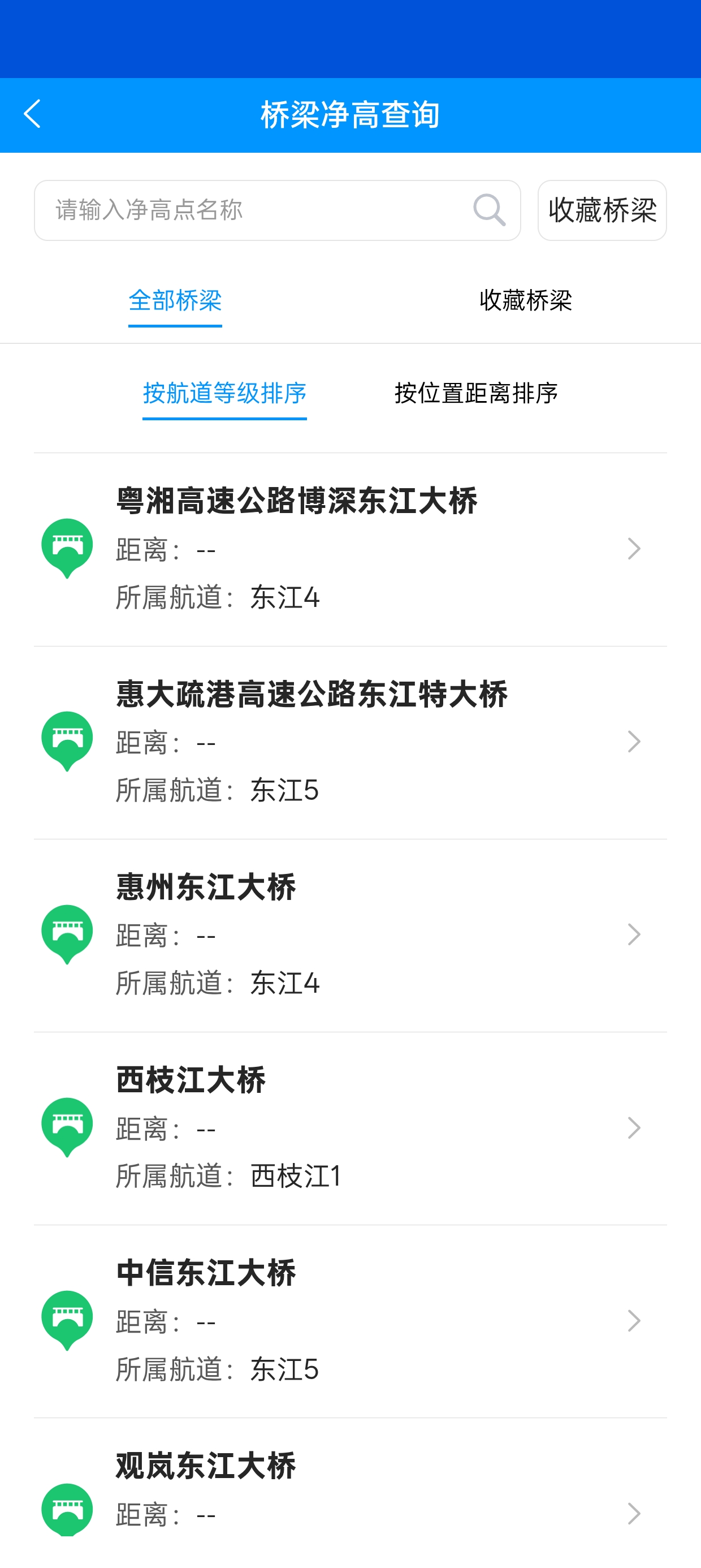
Task: Open 粤湘高速公路博深东江大桥 details
Action: (350, 549)
